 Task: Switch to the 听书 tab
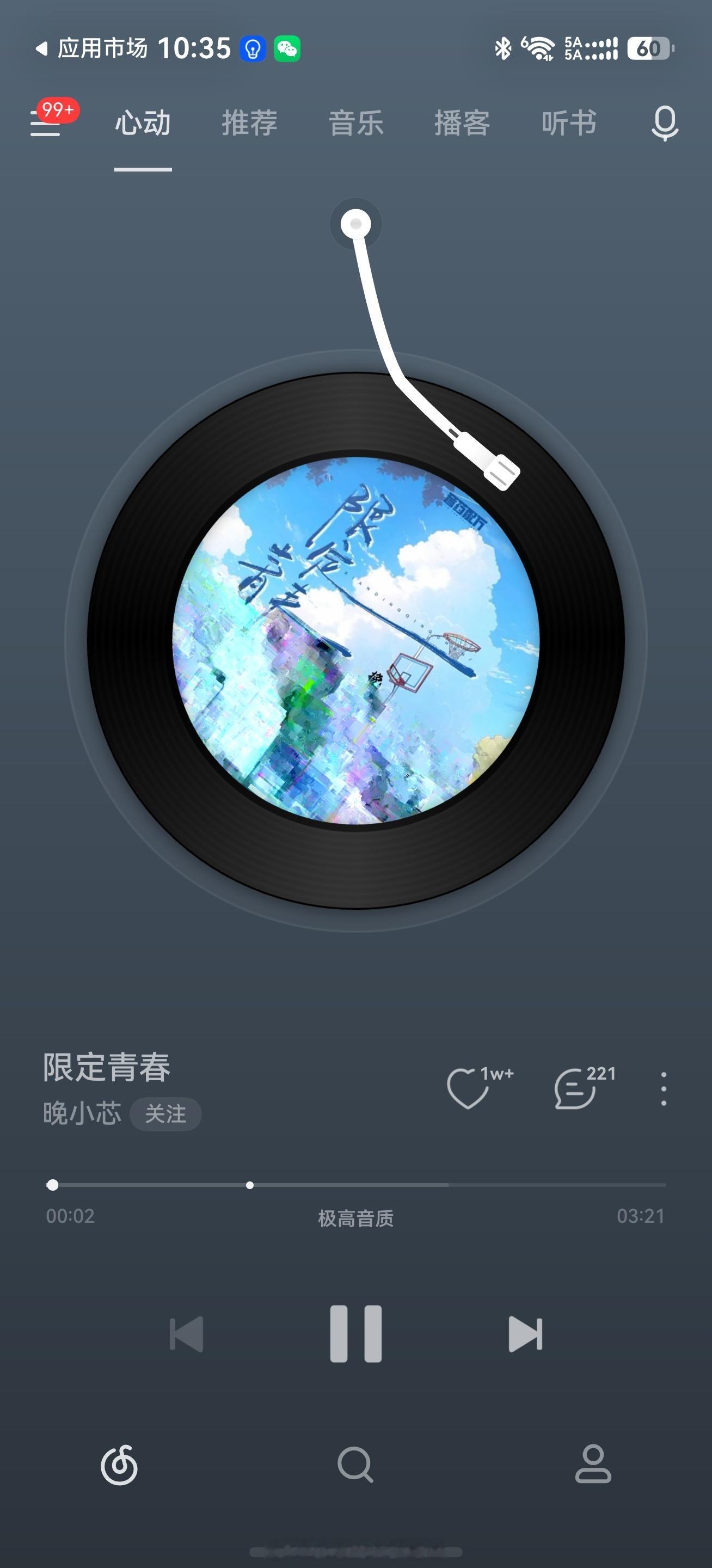click(x=569, y=123)
